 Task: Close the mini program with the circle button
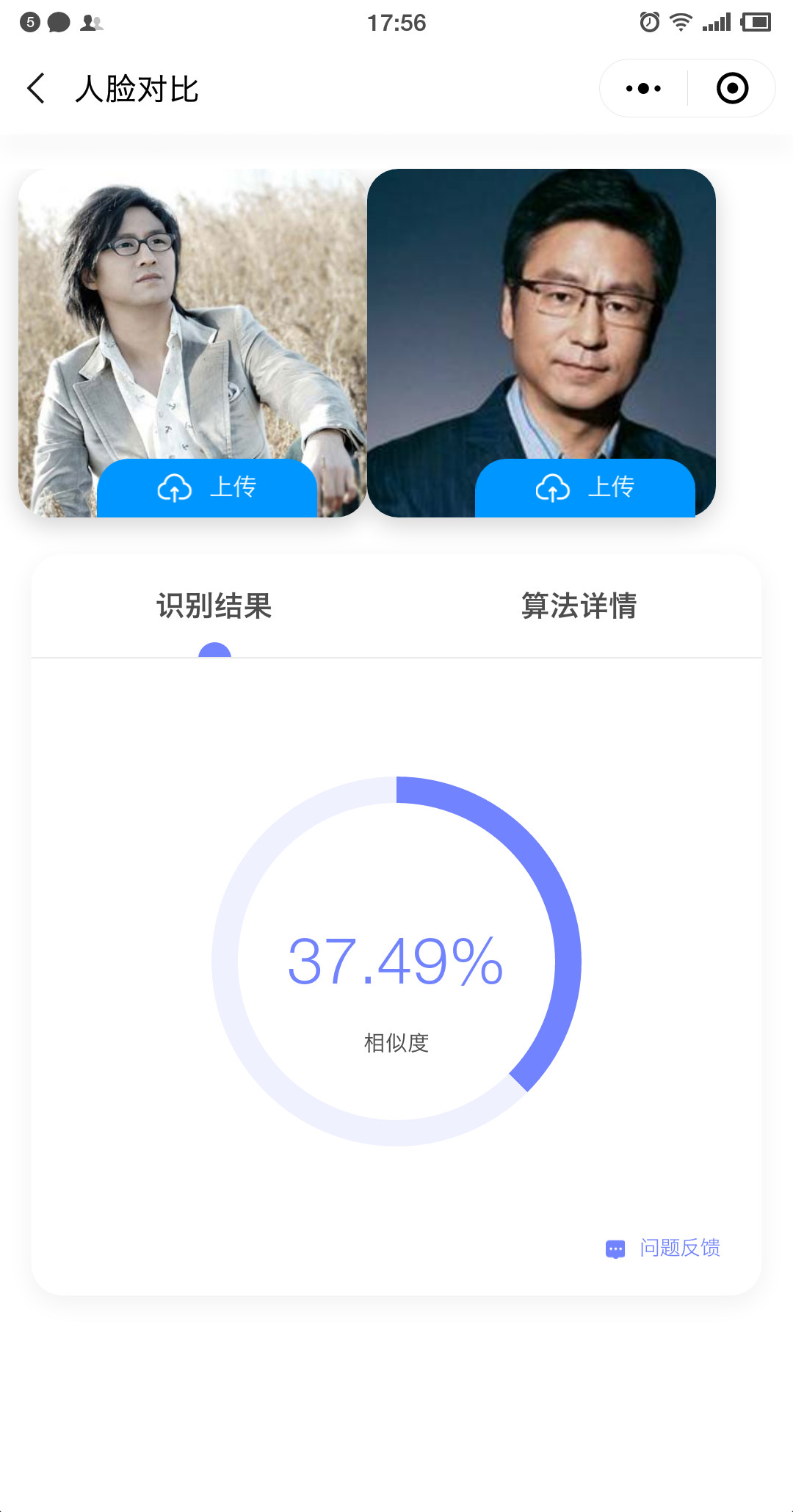click(732, 88)
